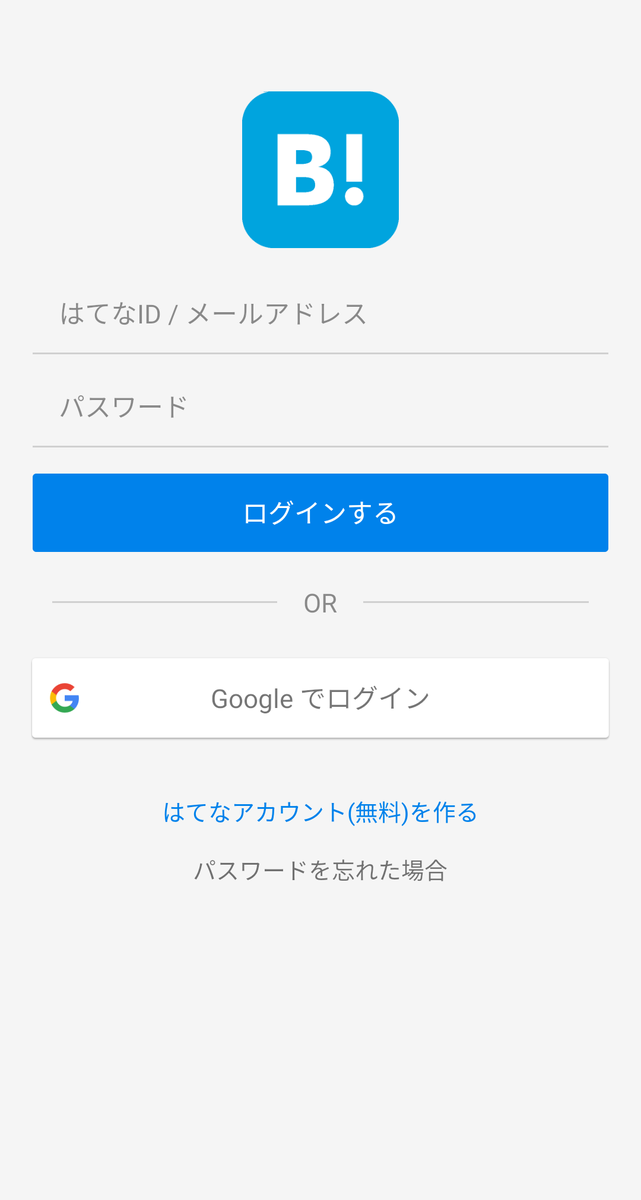Select the パスワード input field
This screenshot has width=641, height=1200.
[320, 408]
